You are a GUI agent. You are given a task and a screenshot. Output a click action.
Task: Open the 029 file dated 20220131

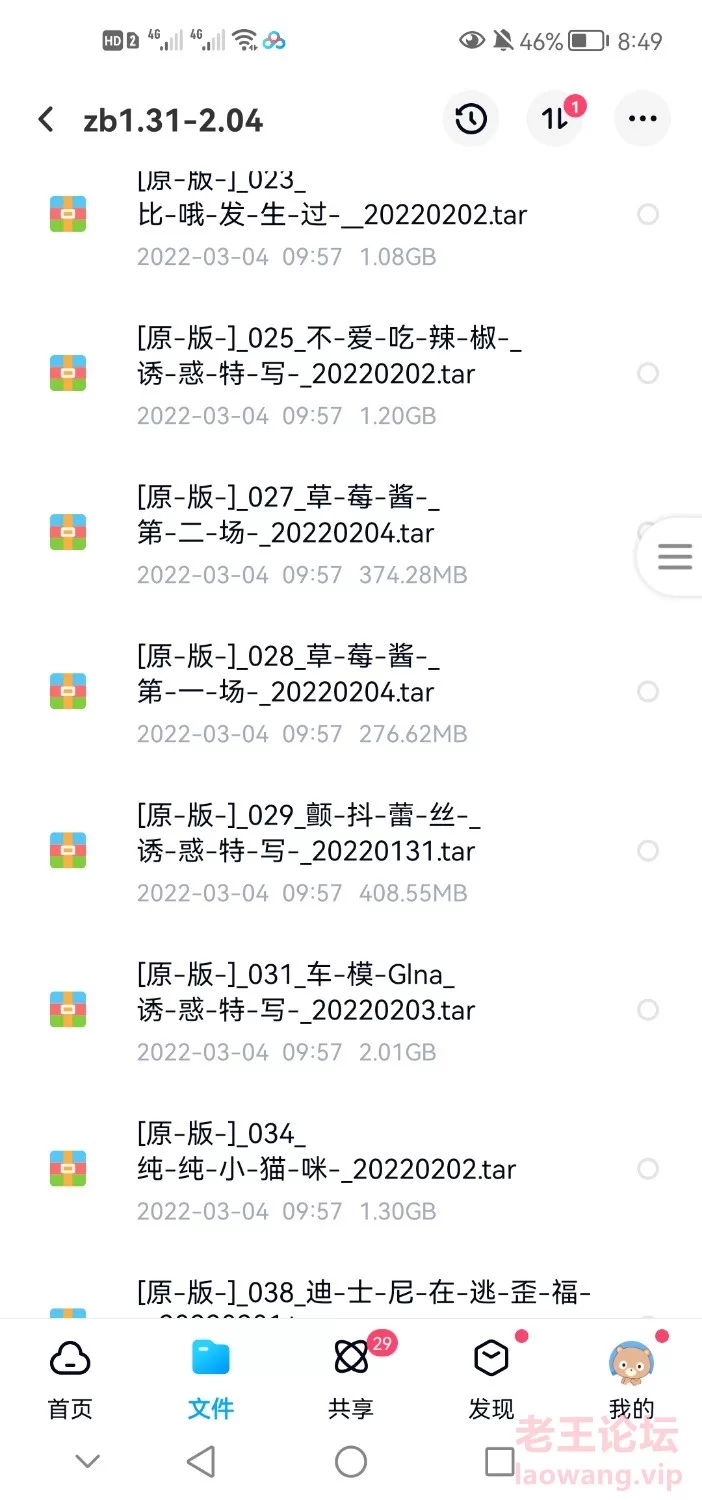click(310, 834)
